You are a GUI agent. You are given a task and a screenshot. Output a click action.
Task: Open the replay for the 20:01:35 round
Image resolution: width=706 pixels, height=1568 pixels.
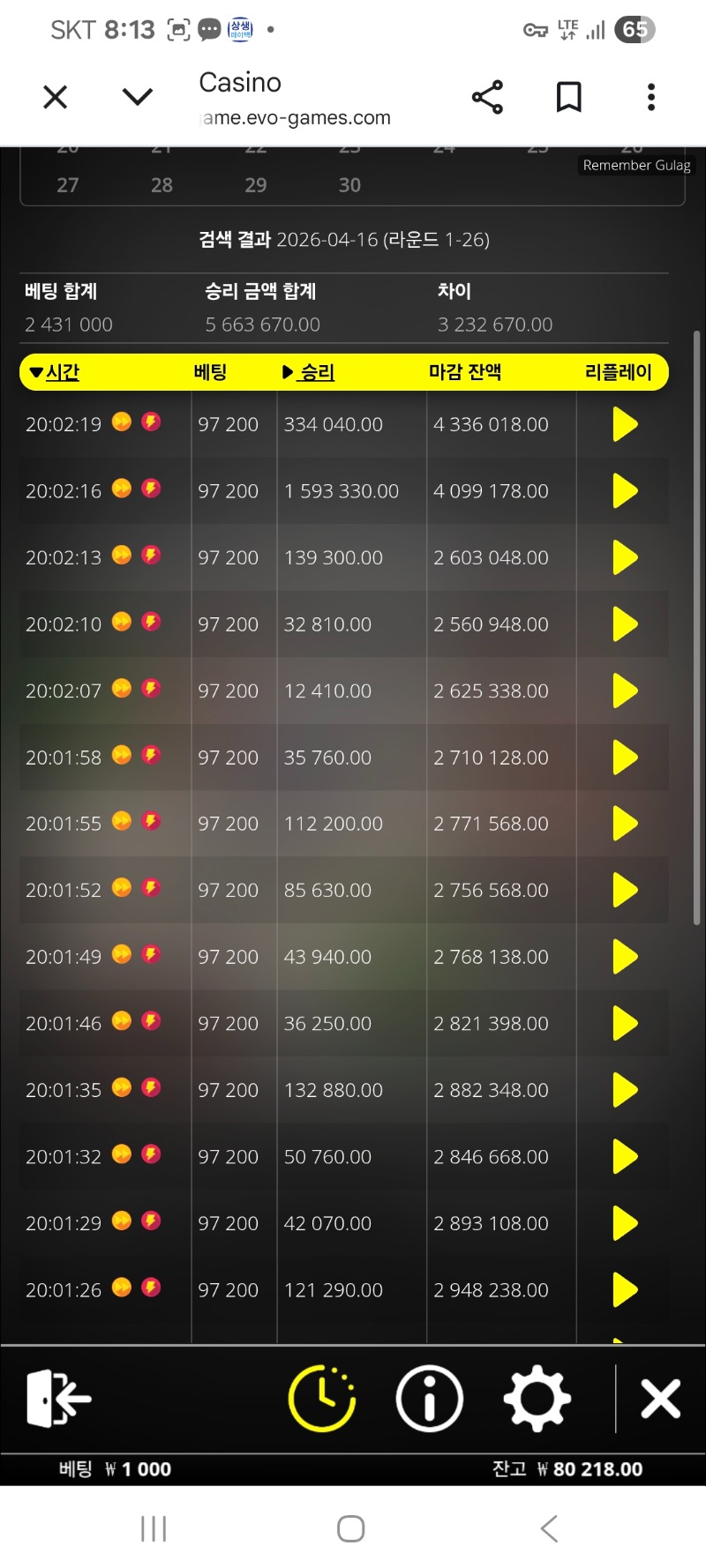point(625,1090)
